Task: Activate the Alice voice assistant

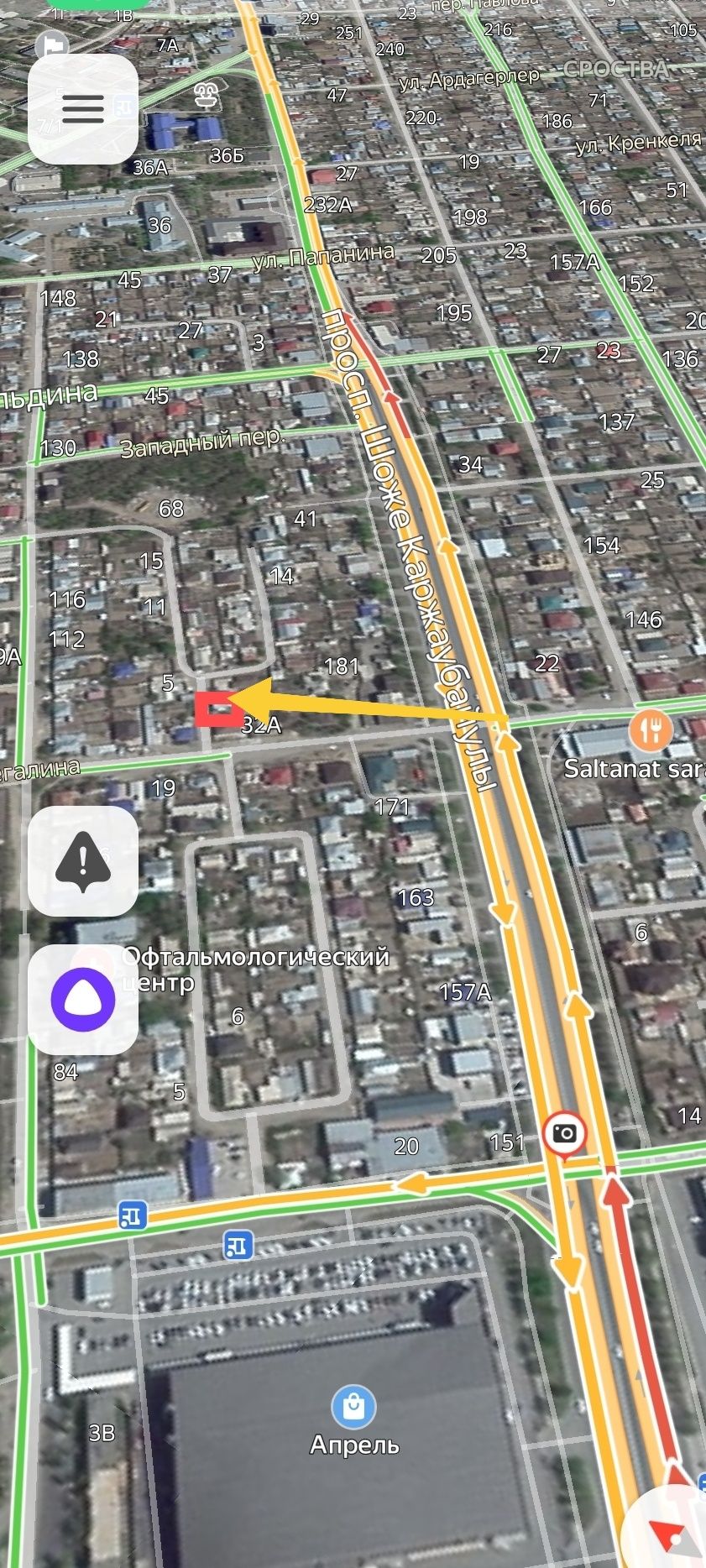Action: coord(83,999)
